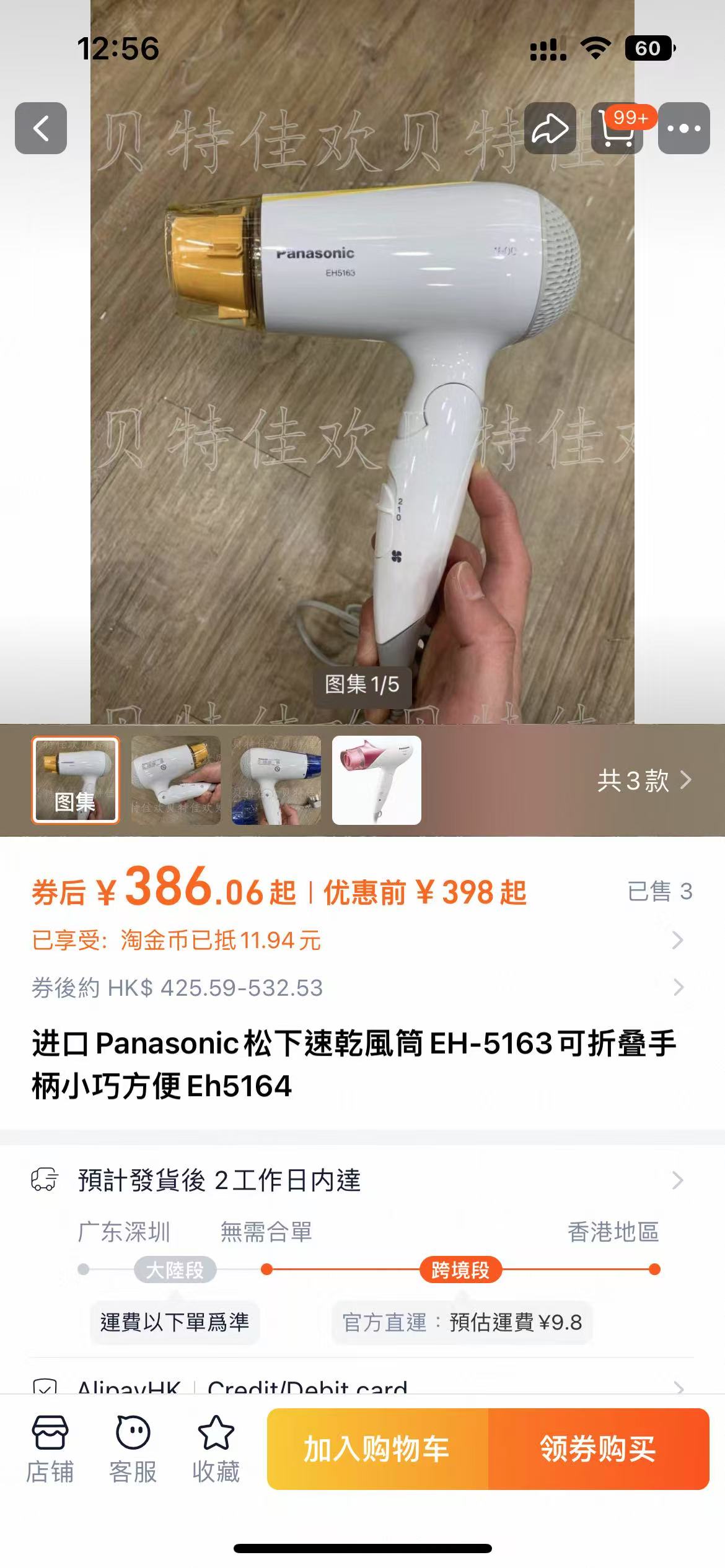
Task: Visit the 店铺 store page
Action: point(50,1449)
